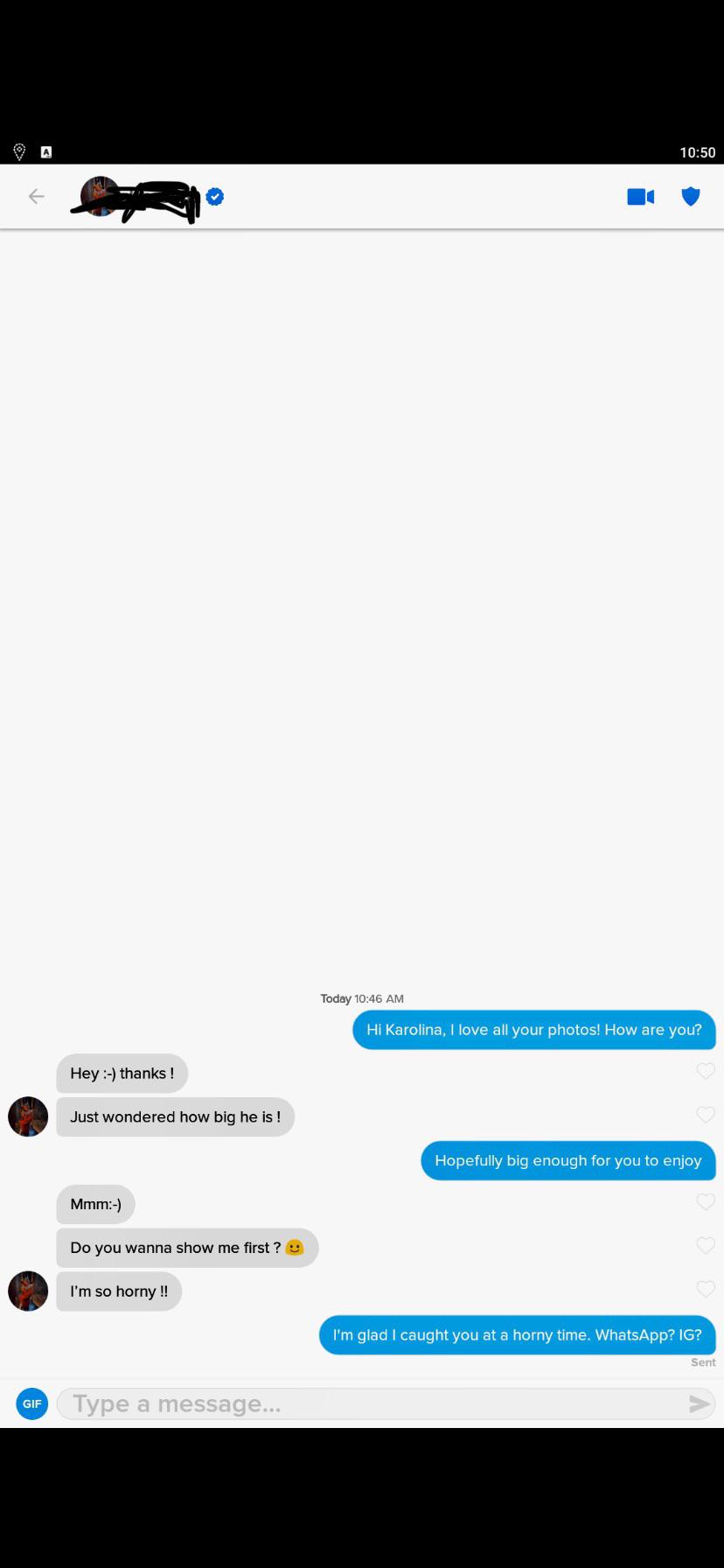This screenshot has height=1568, width=724.
Task: Start a video call
Action: pyautogui.click(x=640, y=196)
